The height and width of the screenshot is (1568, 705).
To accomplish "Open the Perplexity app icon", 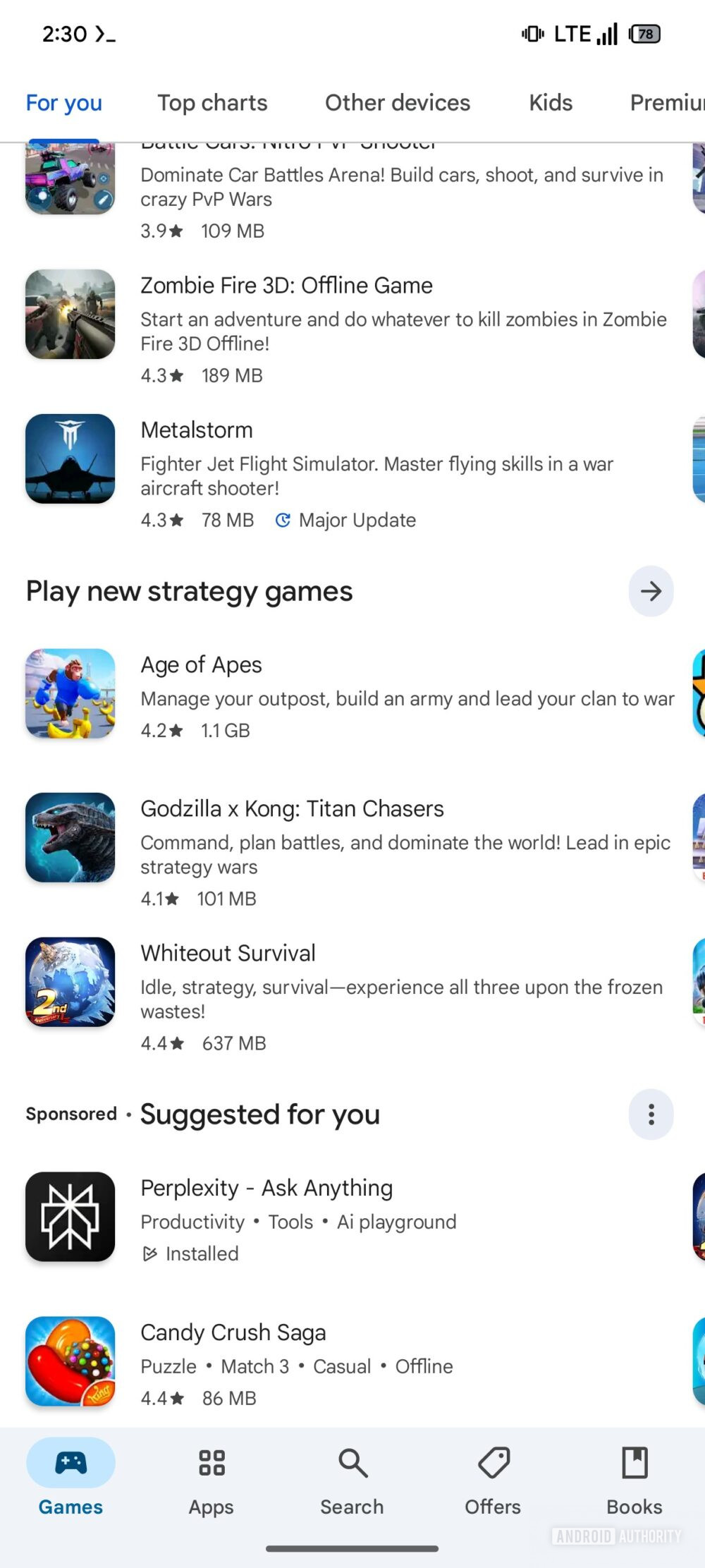I will (x=70, y=1217).
